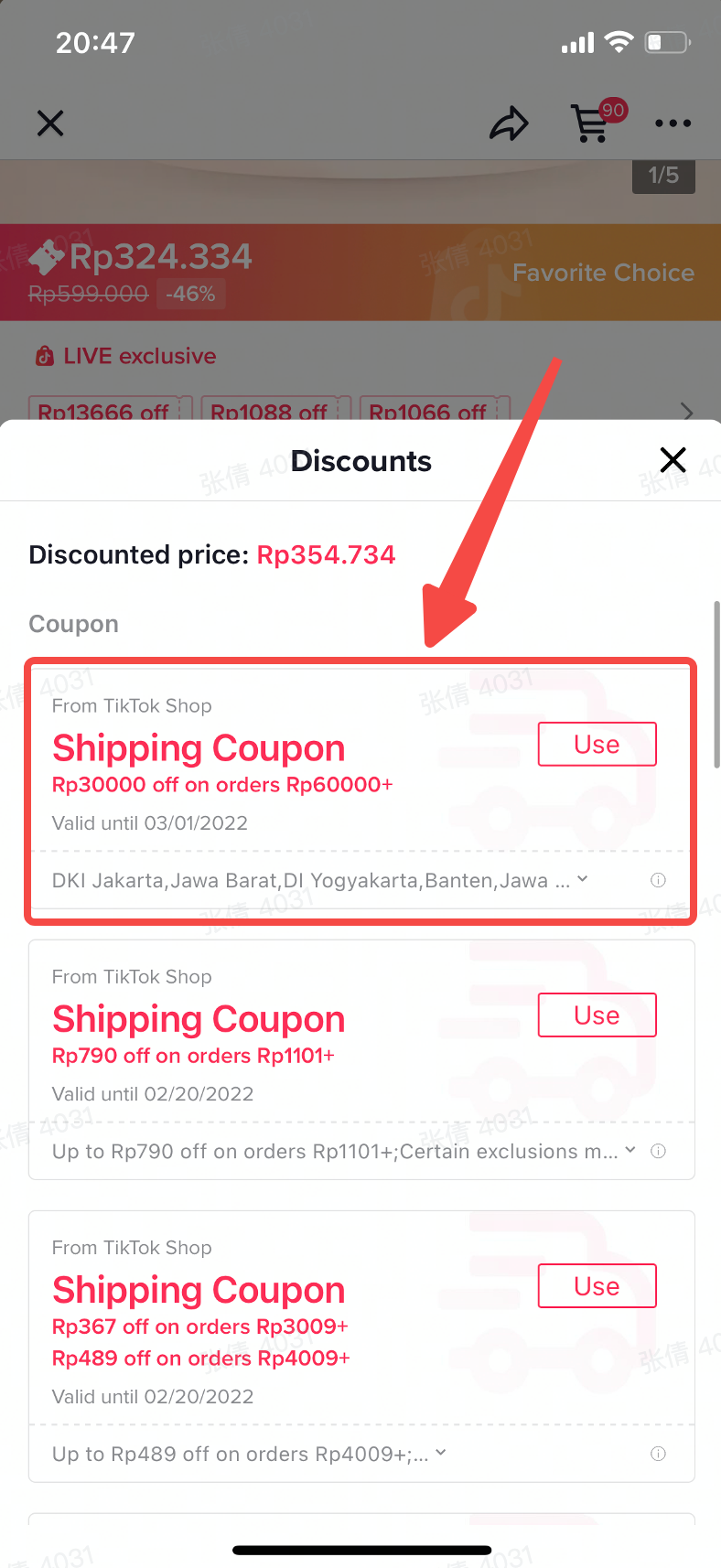Open the three-dot overflow menu
Viewport: 721px width, 1568px height.
coord(673,124)
